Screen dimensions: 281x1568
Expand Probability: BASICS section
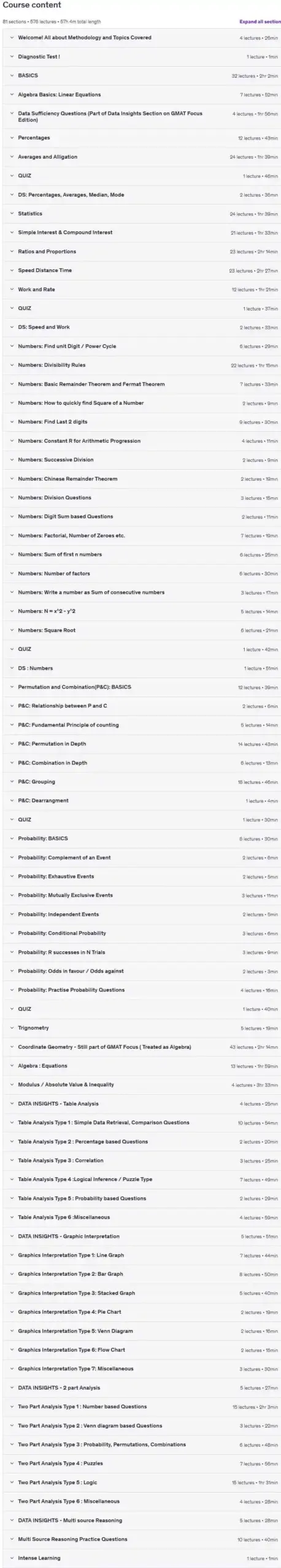(x=142, y=839)
